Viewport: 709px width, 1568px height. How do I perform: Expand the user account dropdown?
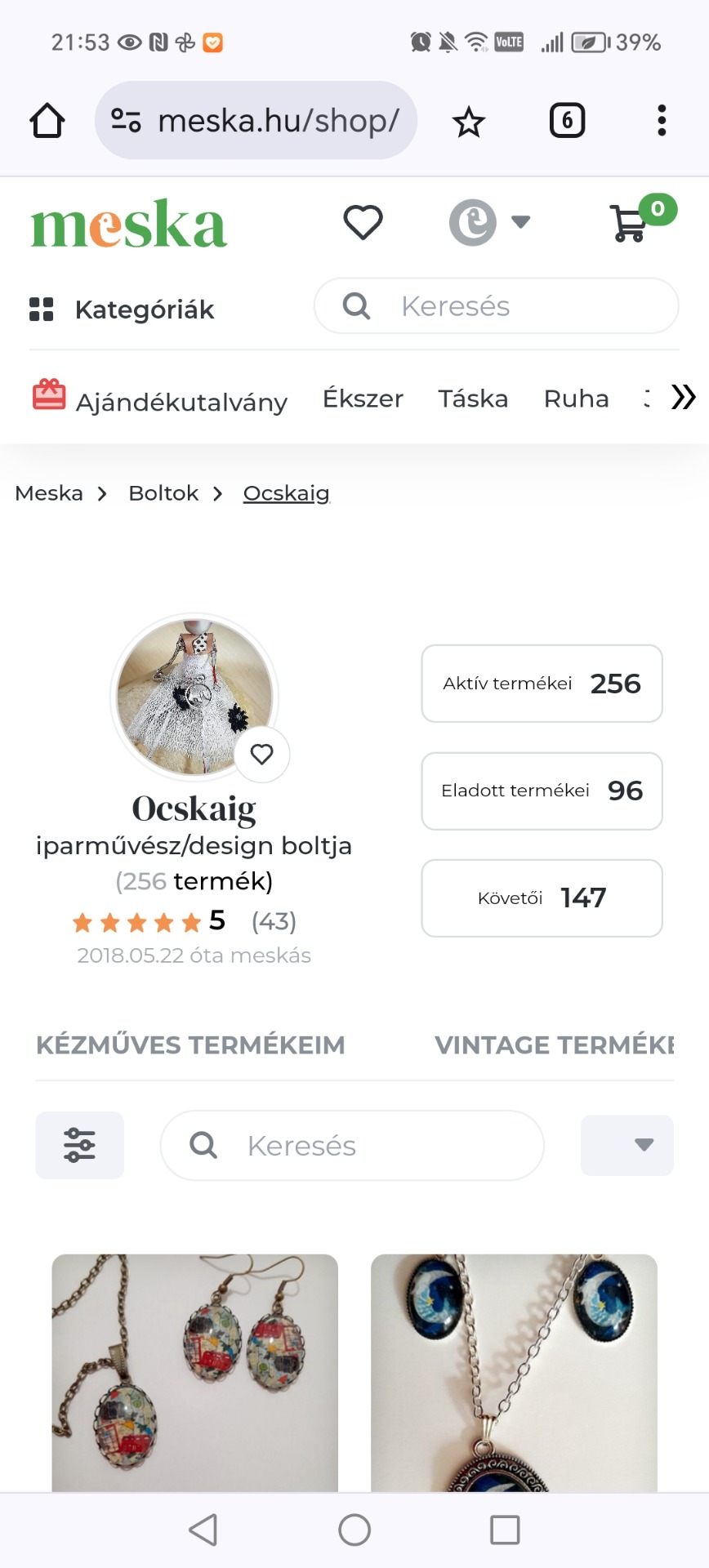[489, 222]
